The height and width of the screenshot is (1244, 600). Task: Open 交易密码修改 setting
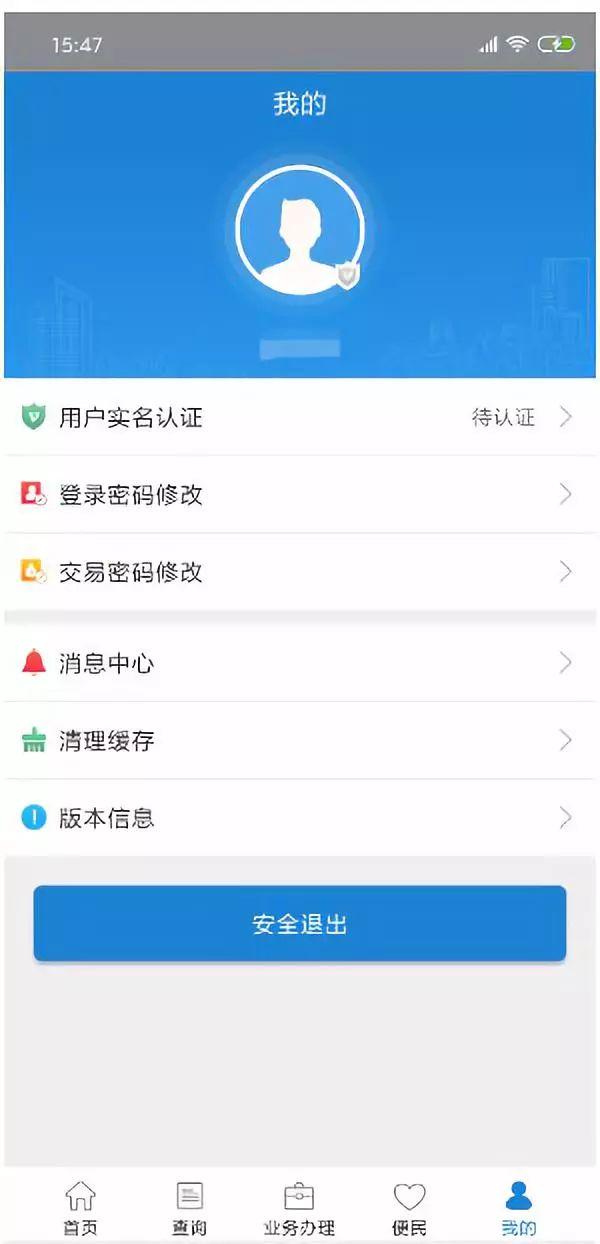coord(300,571)
